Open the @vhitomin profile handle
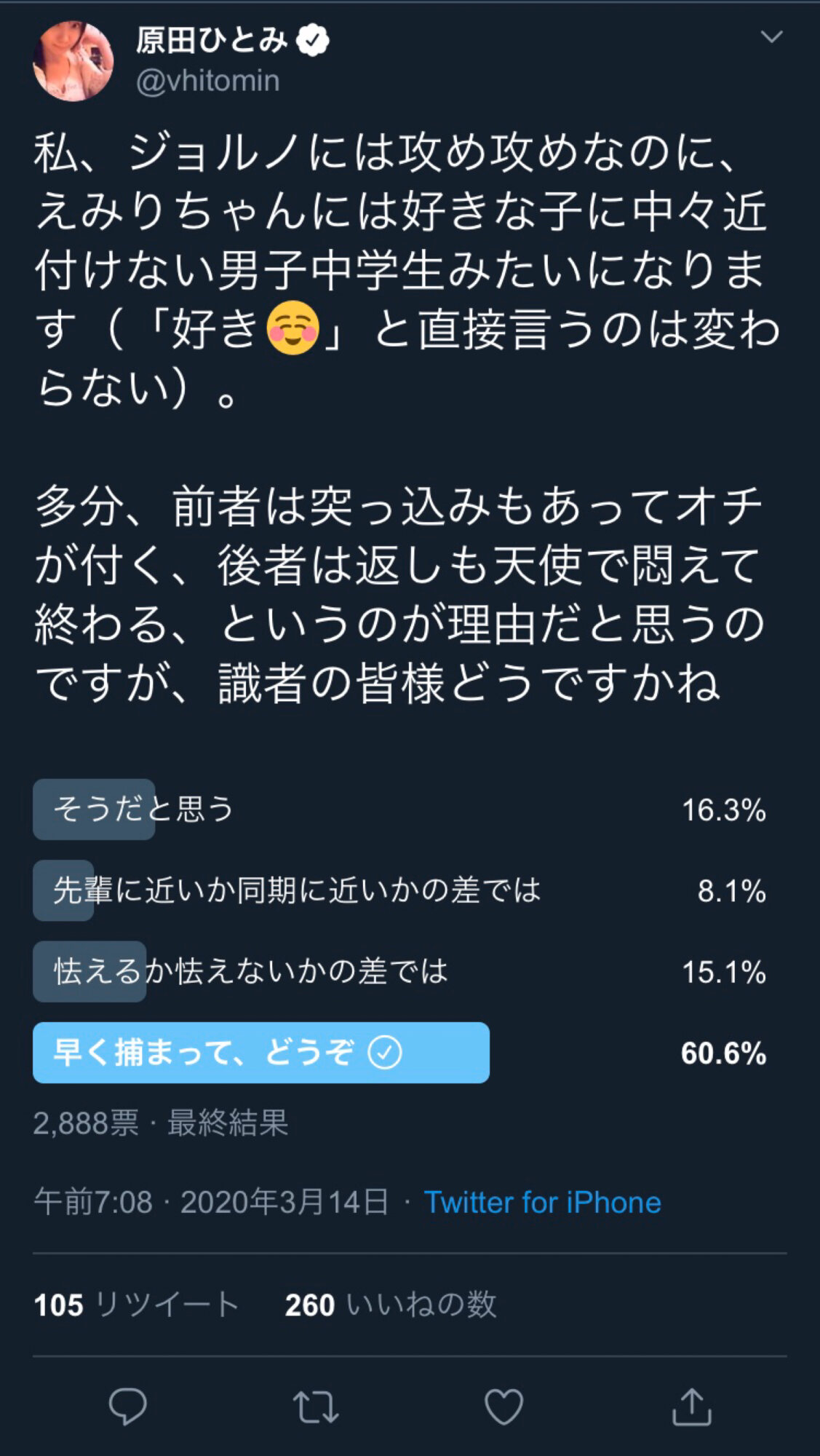The width and height of the screenshot is (820, 1456). coord(208,81)
